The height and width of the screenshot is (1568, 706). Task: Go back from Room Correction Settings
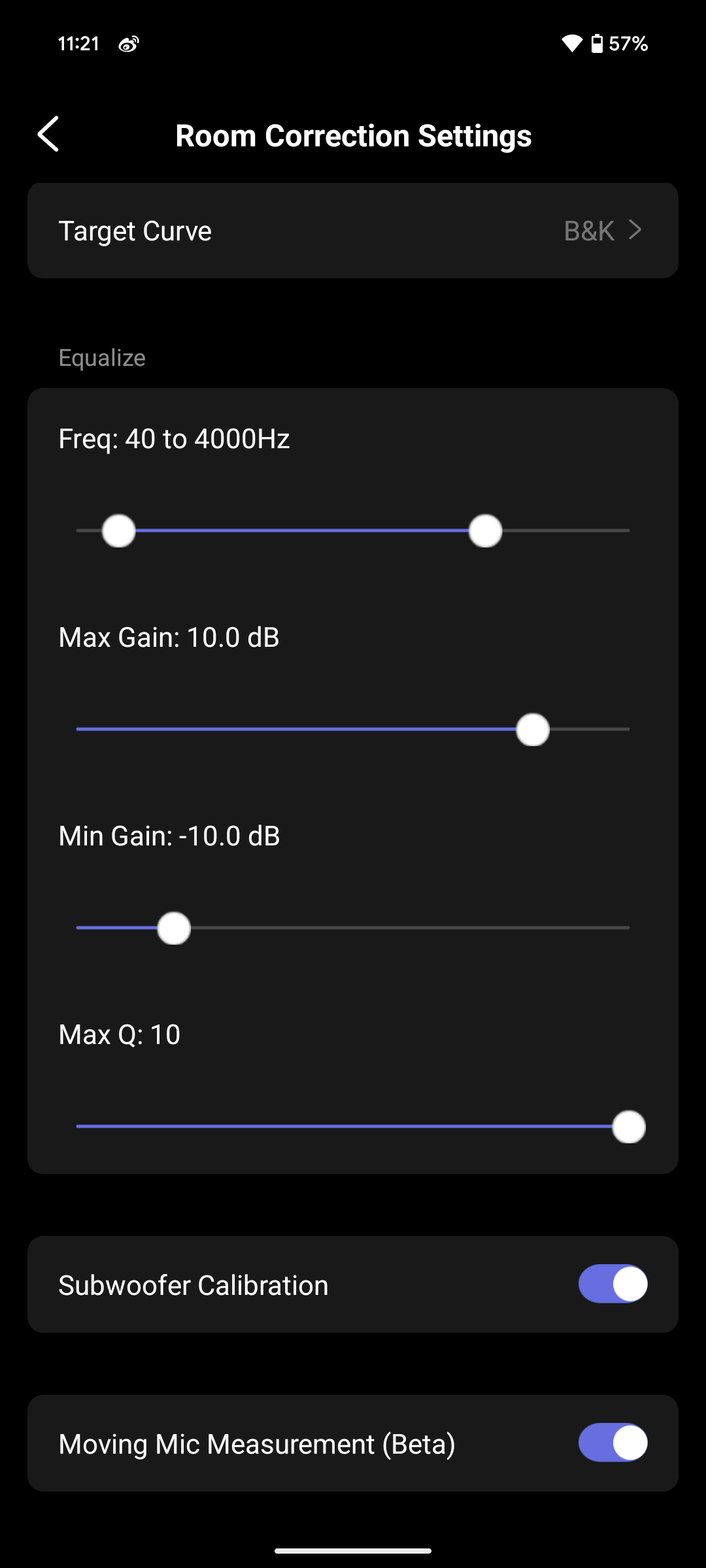[x=48, y=135]
